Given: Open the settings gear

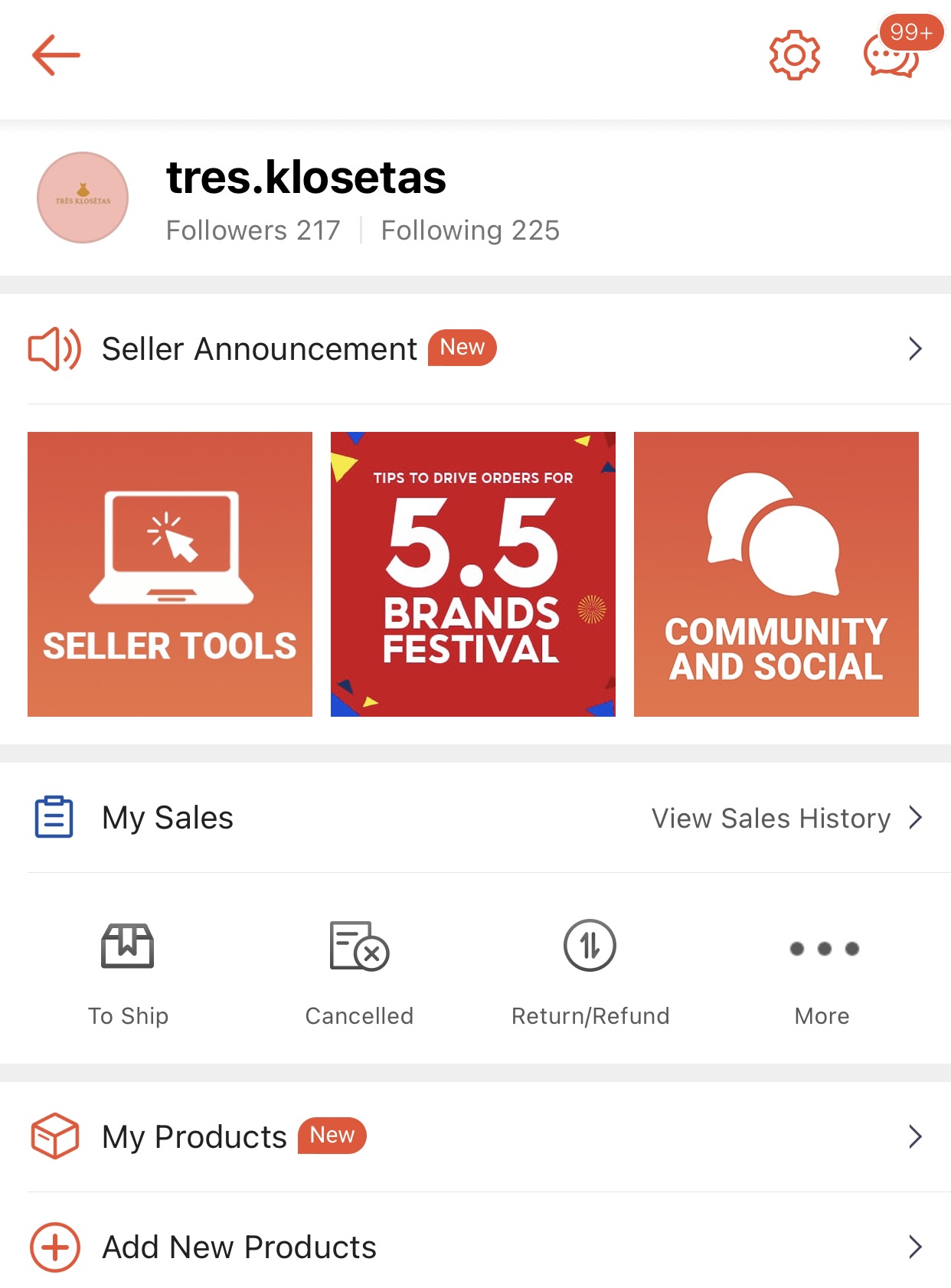Looking at the screenshot, I should click(794, 55).
